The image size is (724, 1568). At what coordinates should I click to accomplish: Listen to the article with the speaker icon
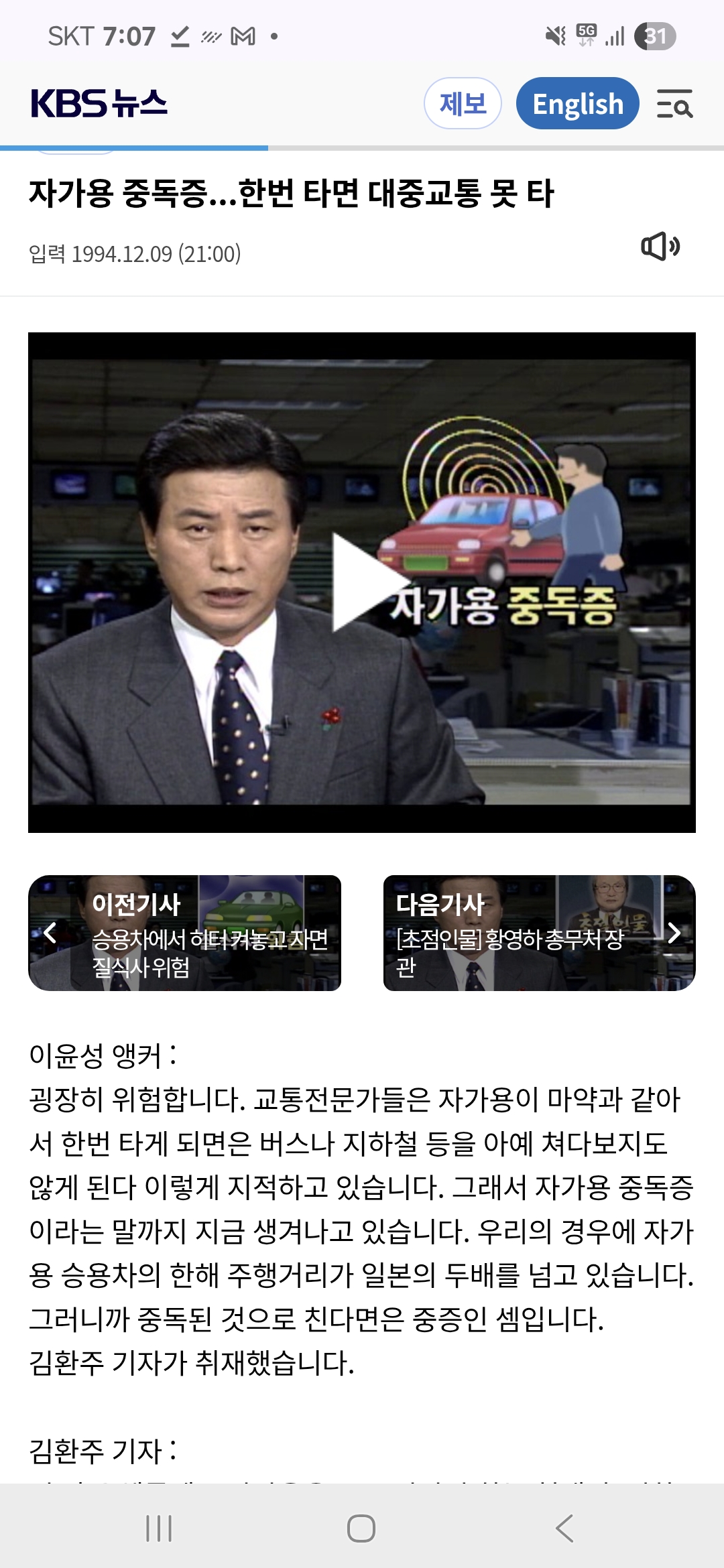[660, 247]
